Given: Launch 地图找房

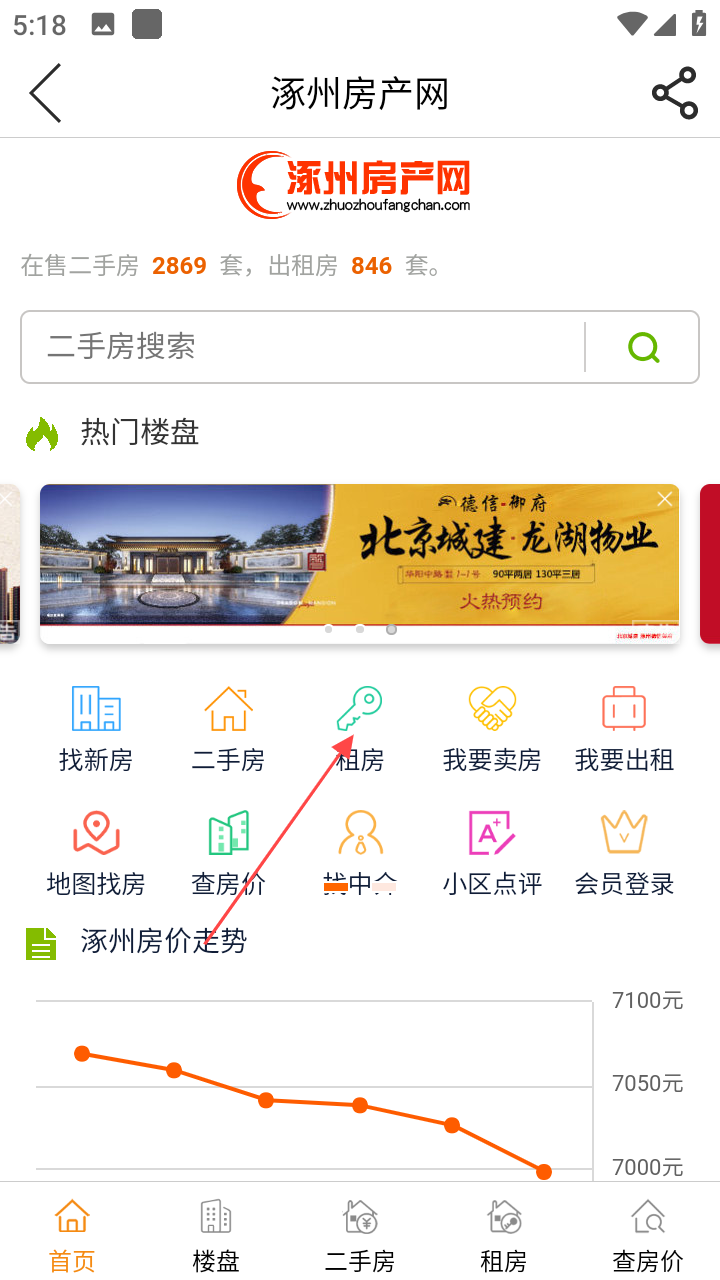Looking at the screenshot, I should 96,853.
